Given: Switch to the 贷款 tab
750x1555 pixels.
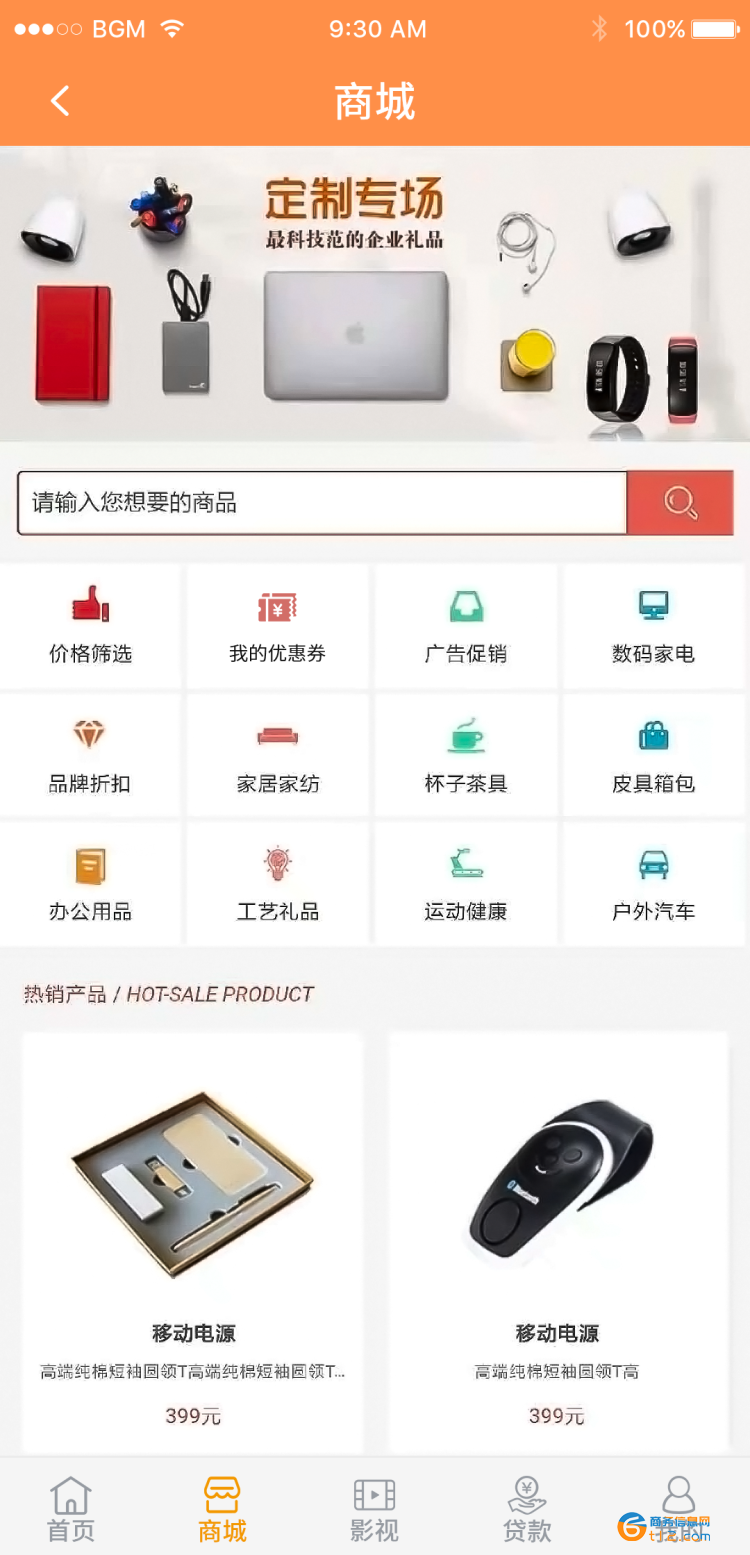Looking at the screenshot, I should coord(526,1509).
